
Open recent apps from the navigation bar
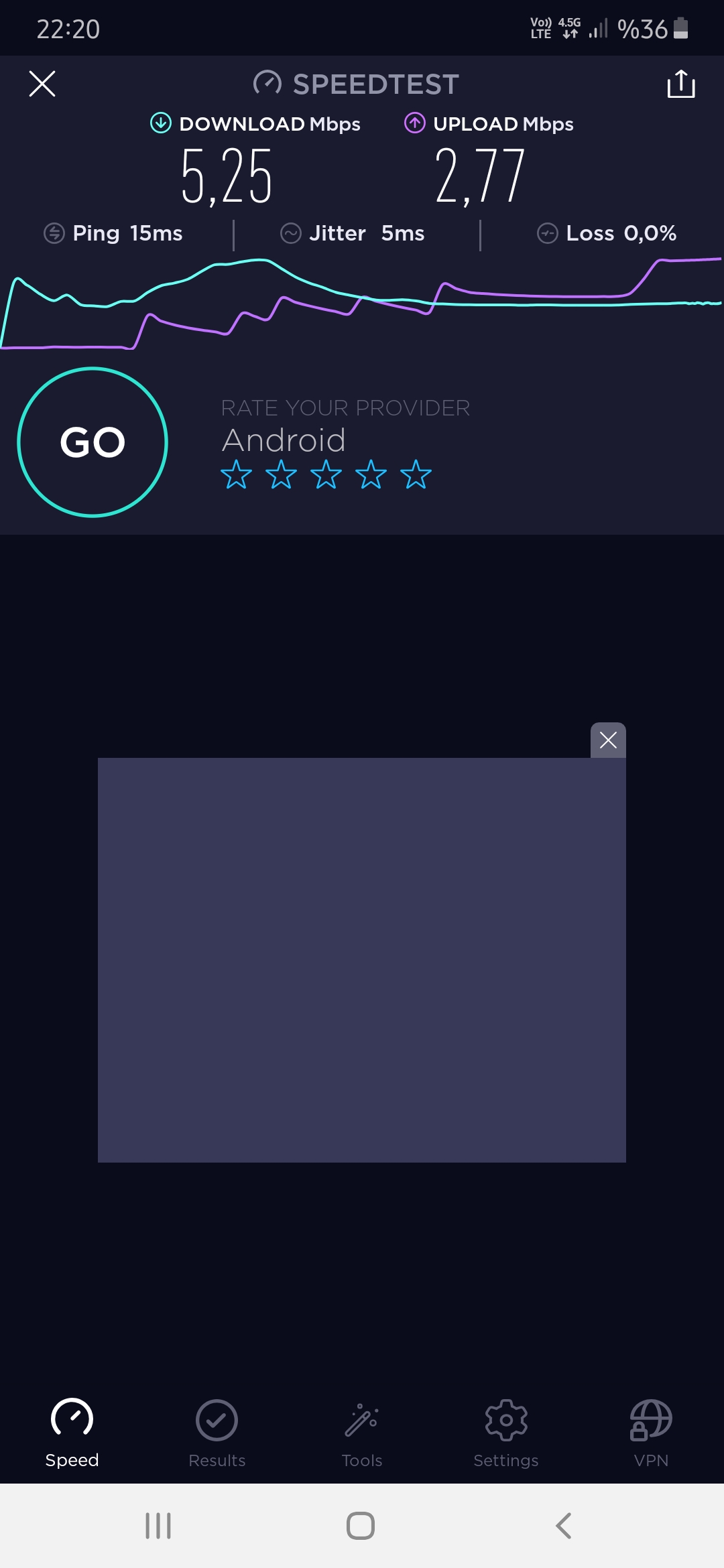158,1526
